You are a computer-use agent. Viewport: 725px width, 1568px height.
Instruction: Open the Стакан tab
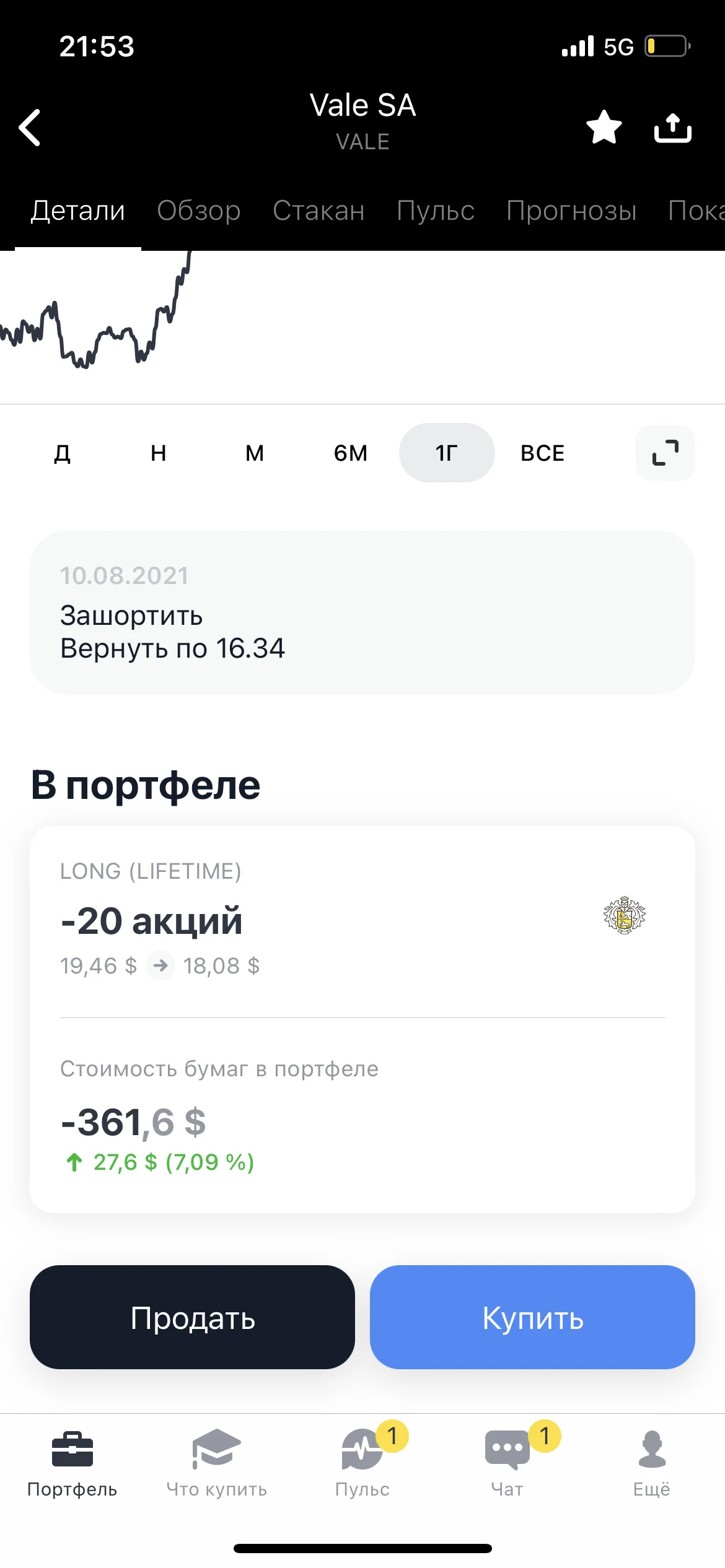point(319,211)
